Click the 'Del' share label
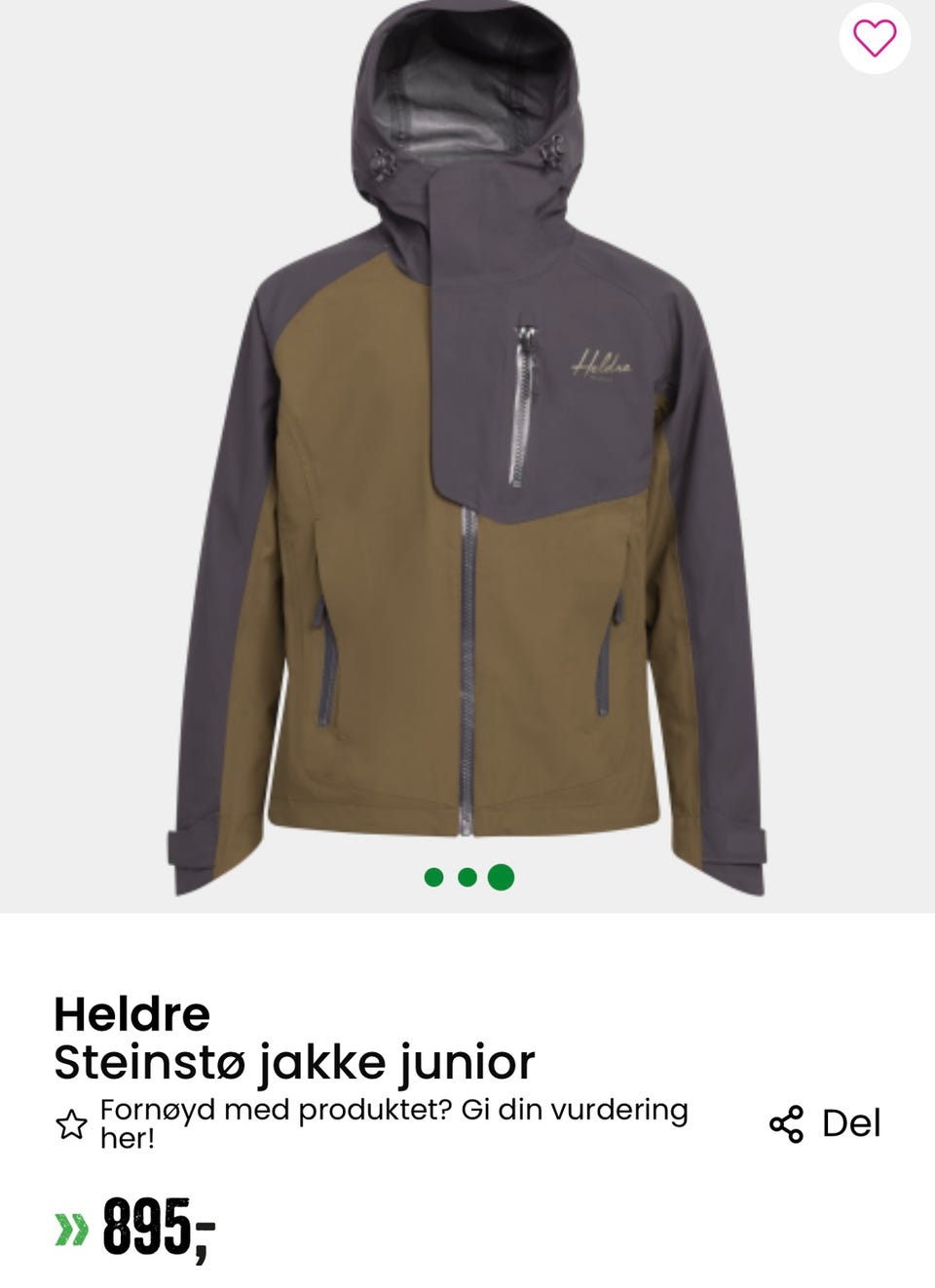The height and width of the screenshot is (1288, 935). pyautogui.click(x=851, y=1122)
